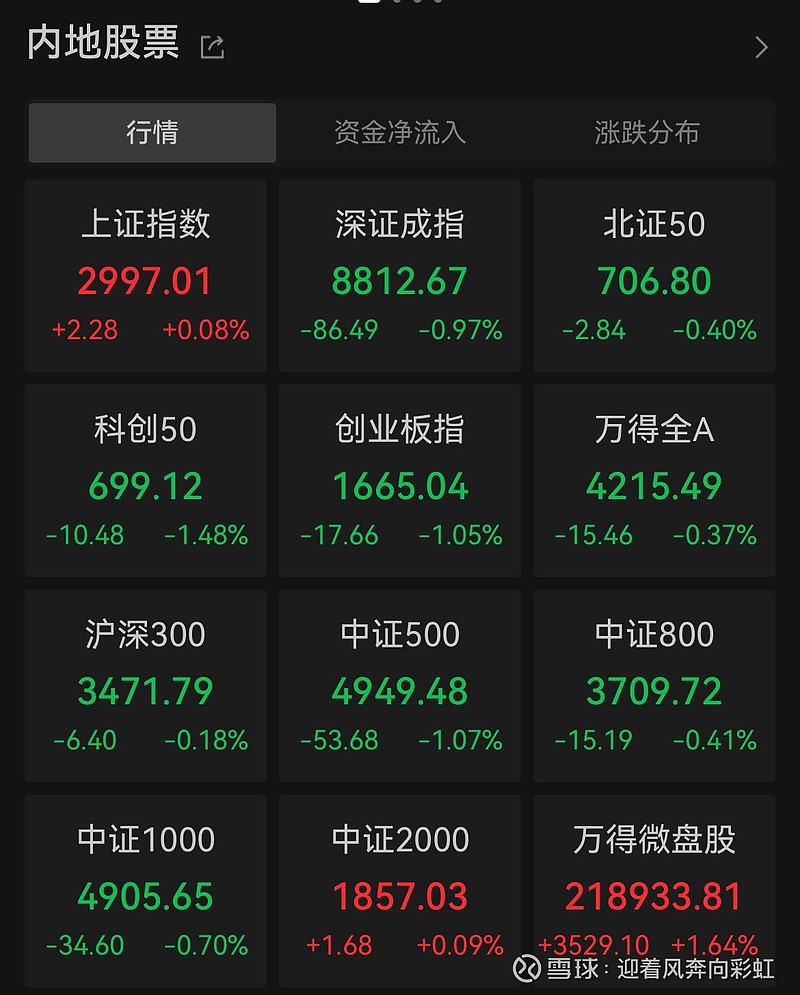
Task: Select the 行情 tab
Action: coord(151,132)
